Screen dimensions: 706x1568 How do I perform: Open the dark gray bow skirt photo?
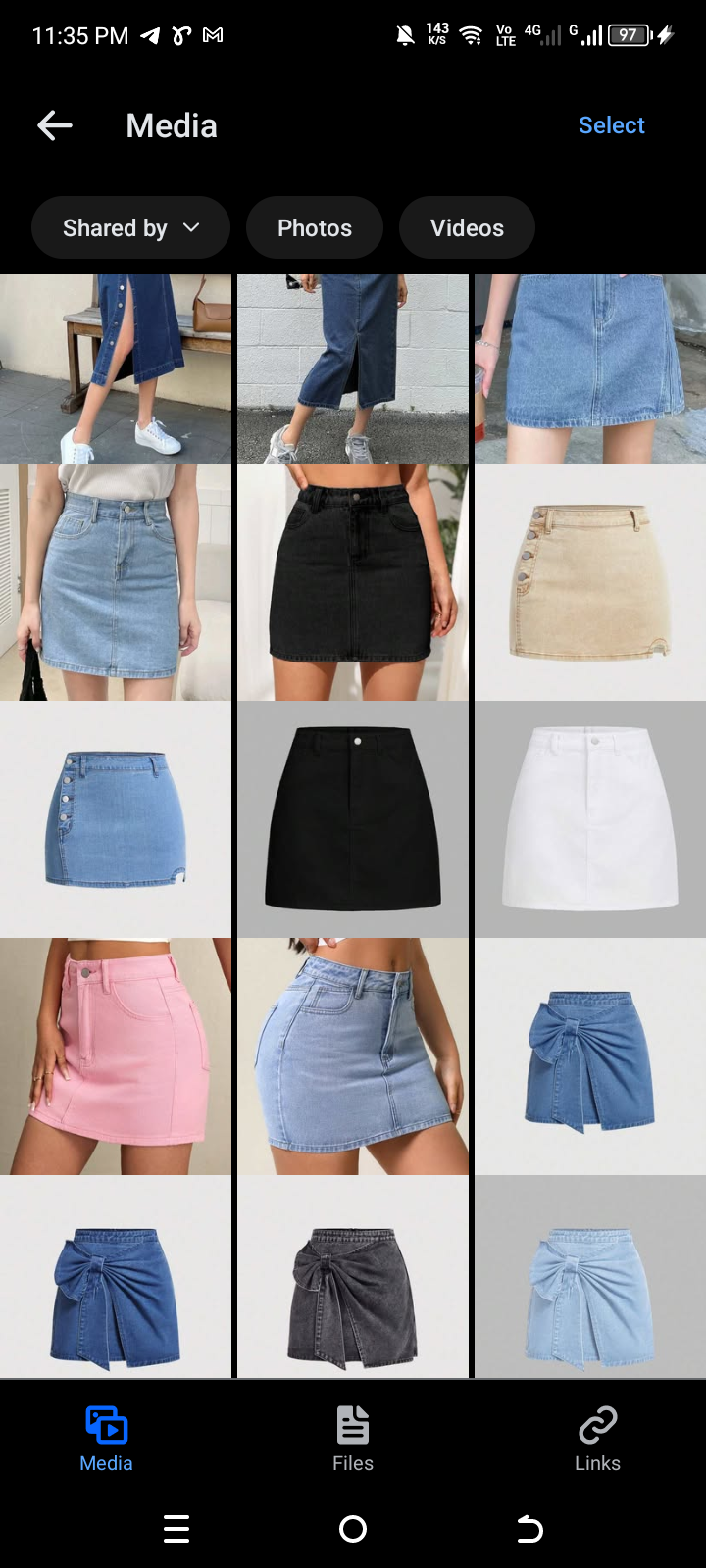[352, 1276]
